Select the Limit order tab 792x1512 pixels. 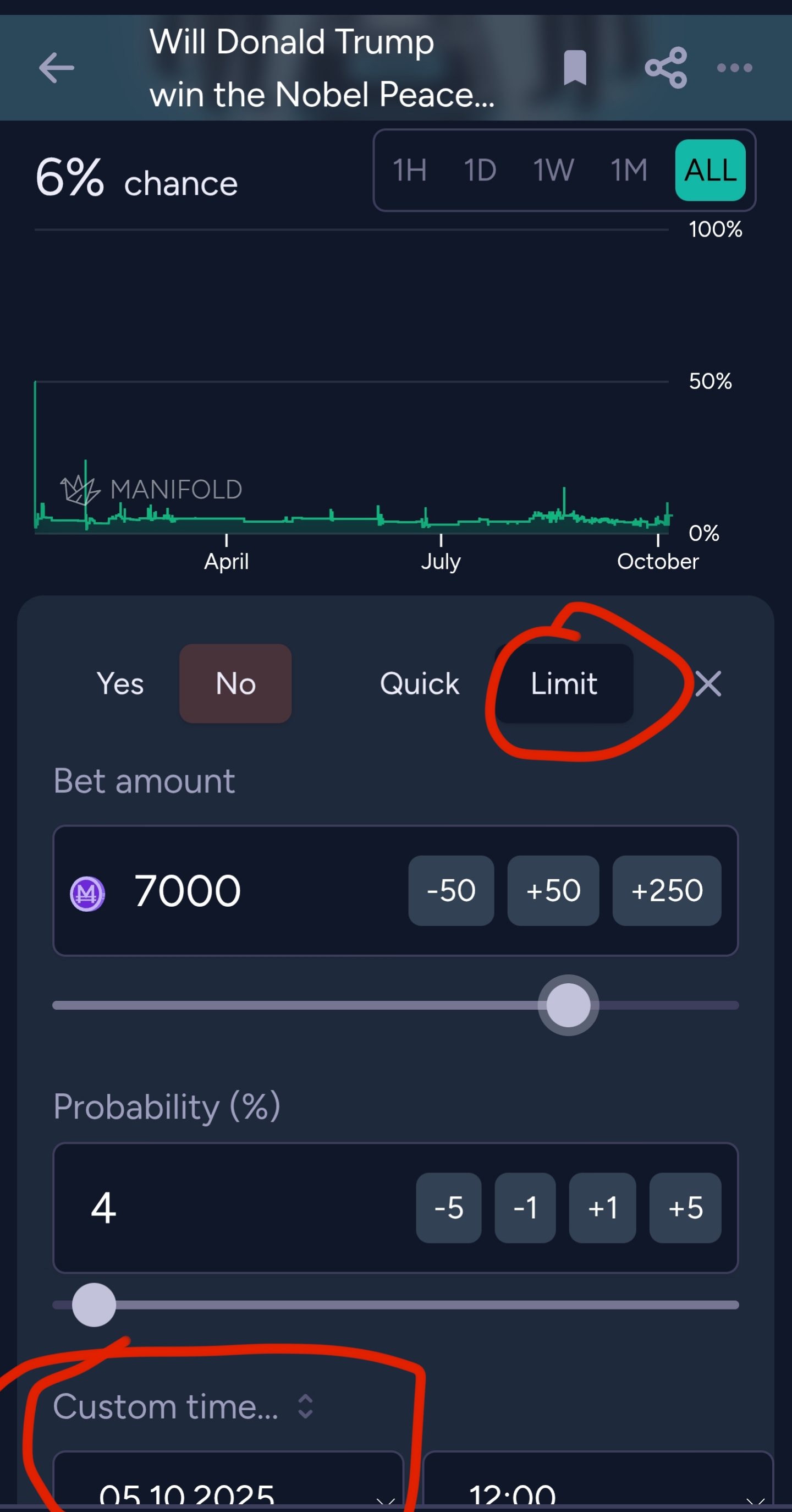pos(564,683)
